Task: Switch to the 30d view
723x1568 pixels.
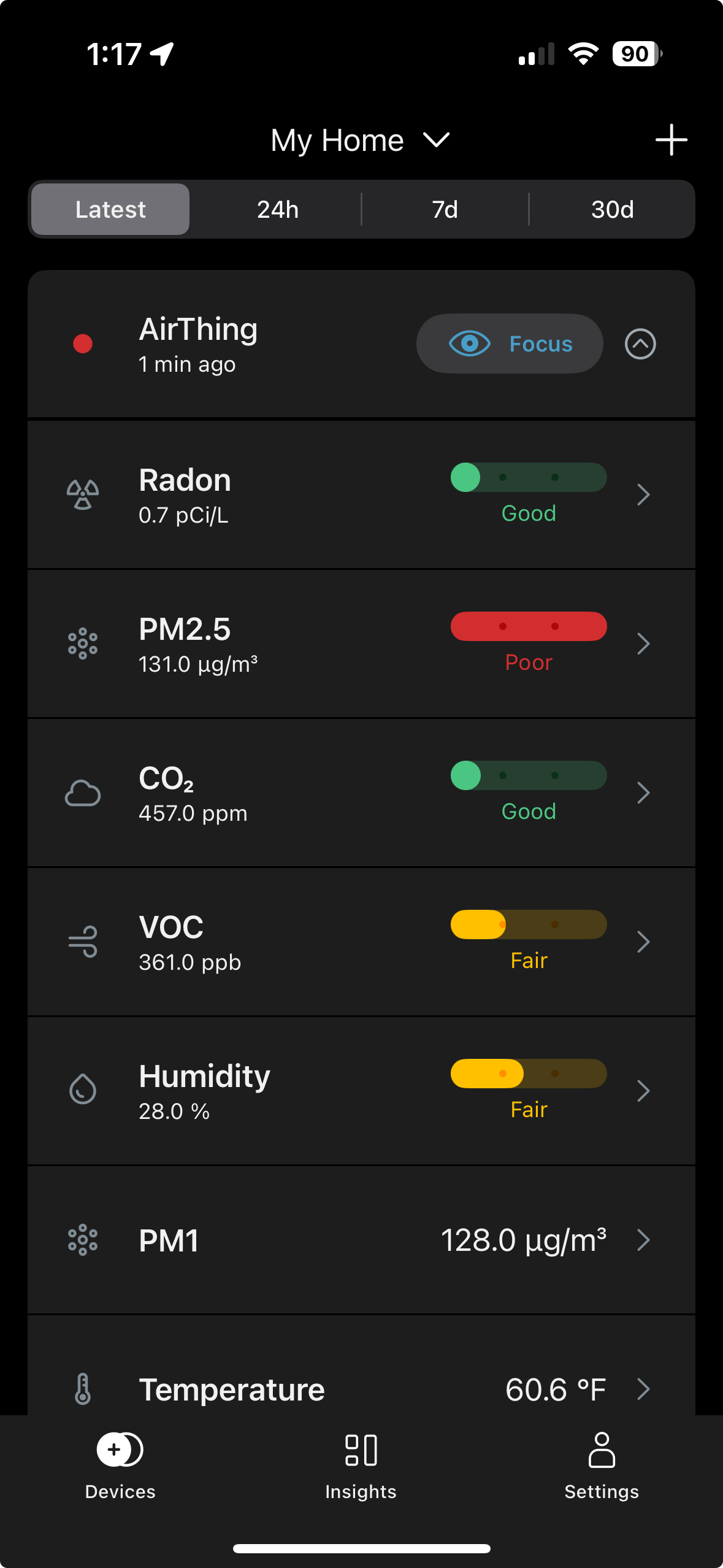Action: coord(612,209)
